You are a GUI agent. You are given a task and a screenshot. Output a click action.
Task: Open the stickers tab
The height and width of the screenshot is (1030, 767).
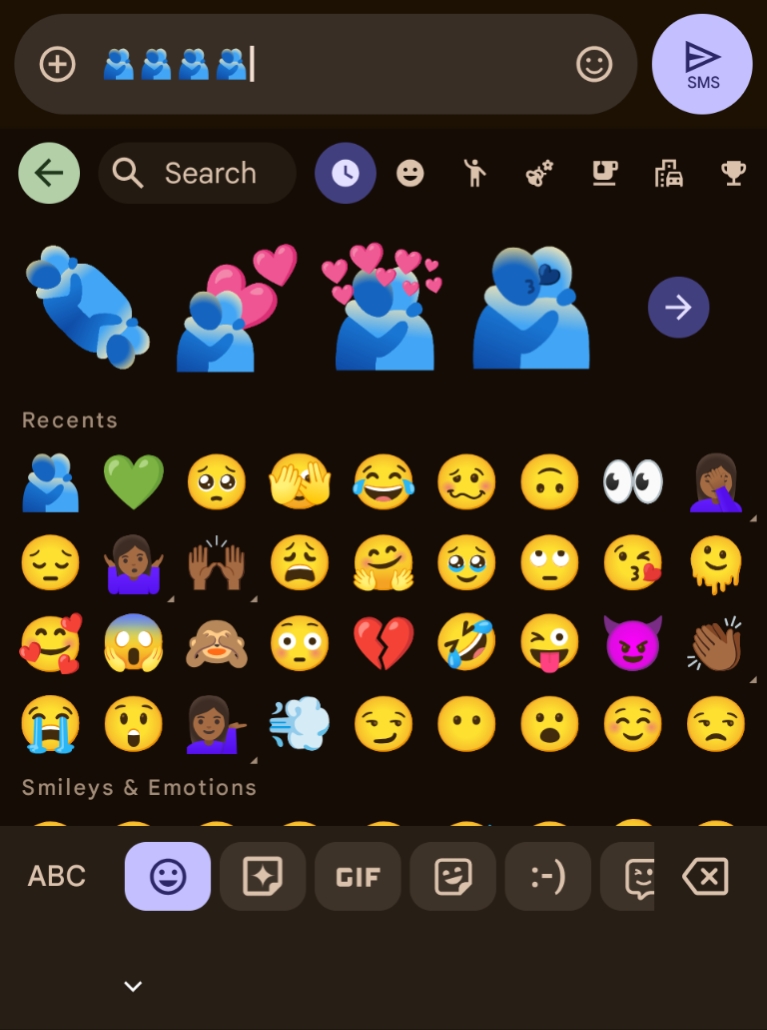[x=453, y=877]
